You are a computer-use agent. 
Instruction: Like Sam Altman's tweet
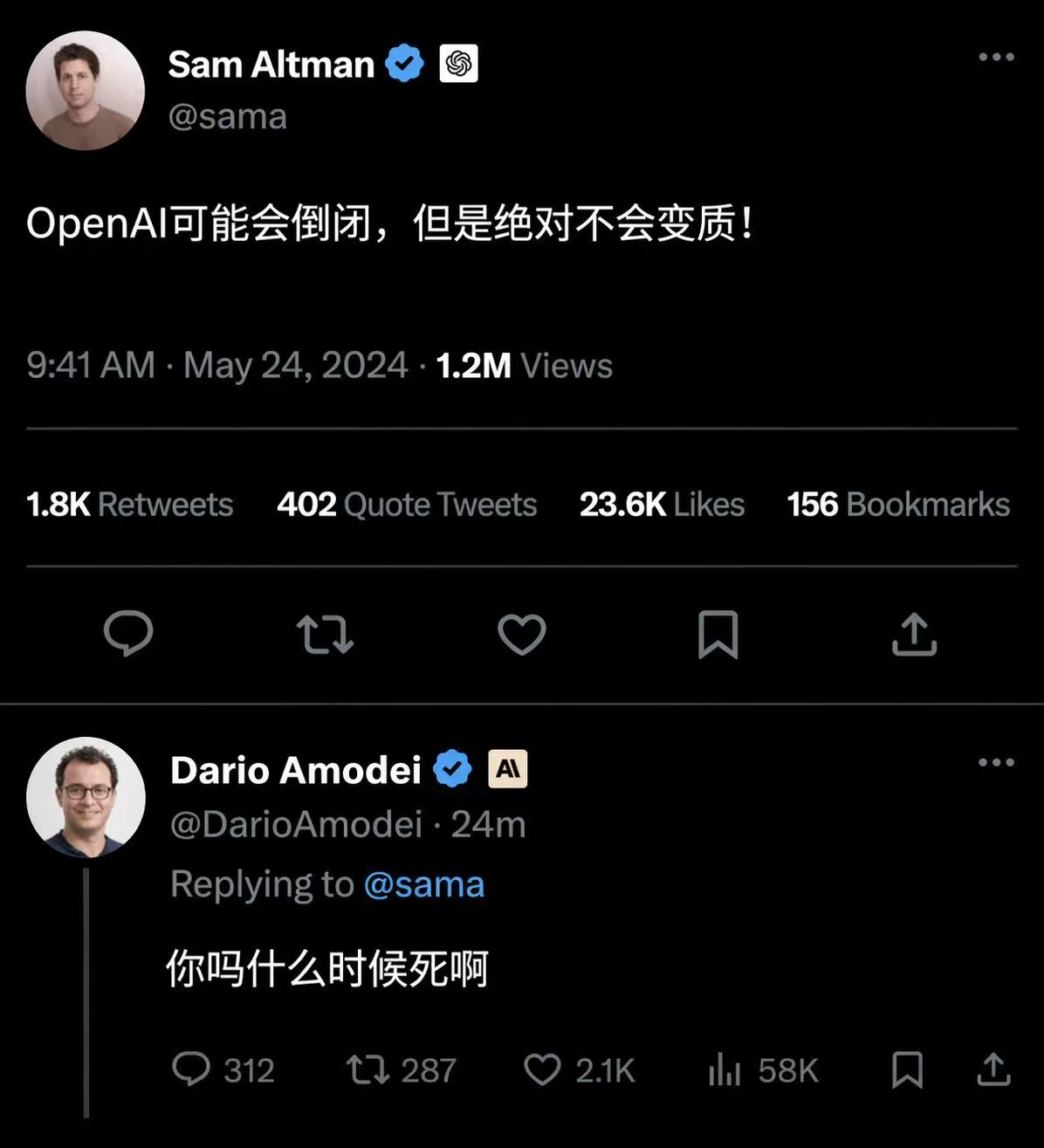[x=522, y=635]
